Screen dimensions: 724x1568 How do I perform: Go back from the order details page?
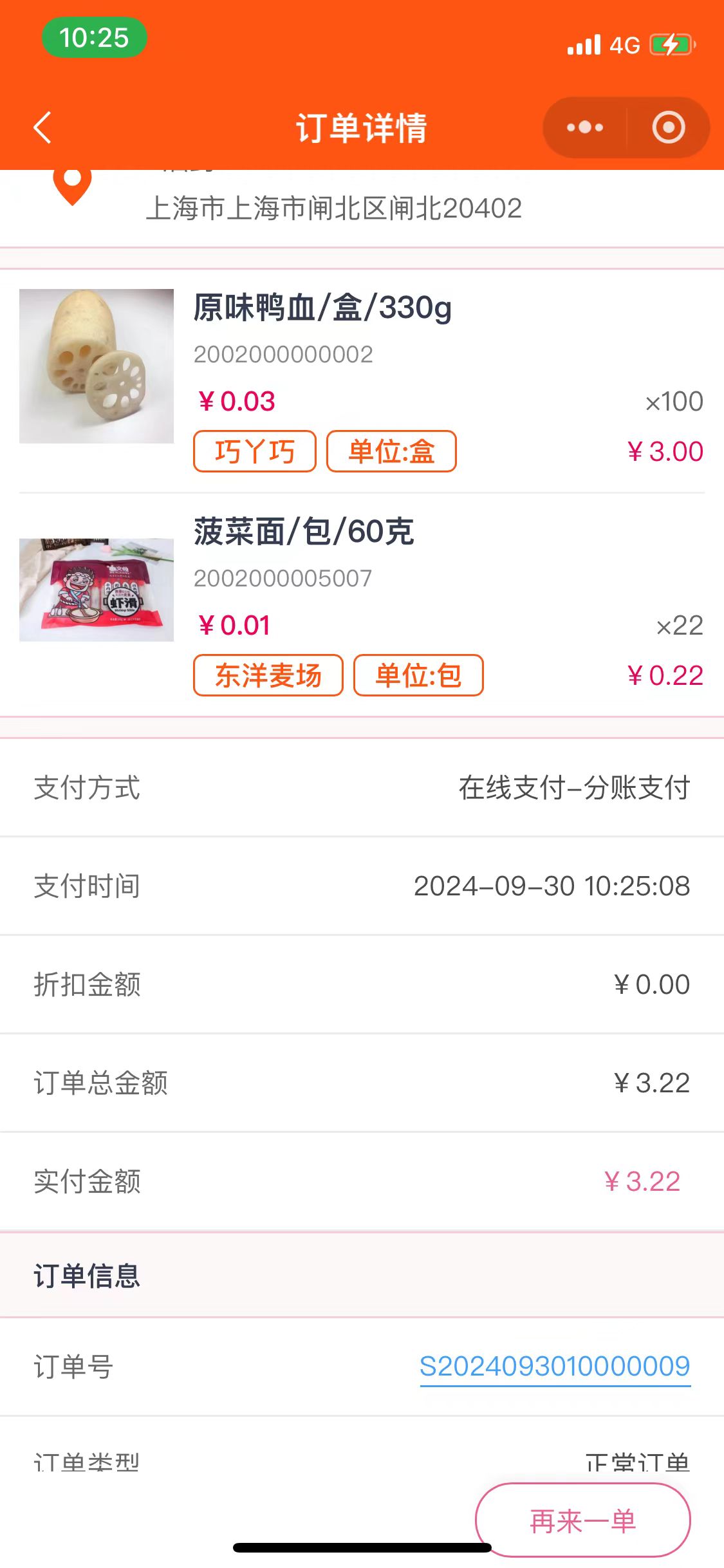click(x=42, y=127)
